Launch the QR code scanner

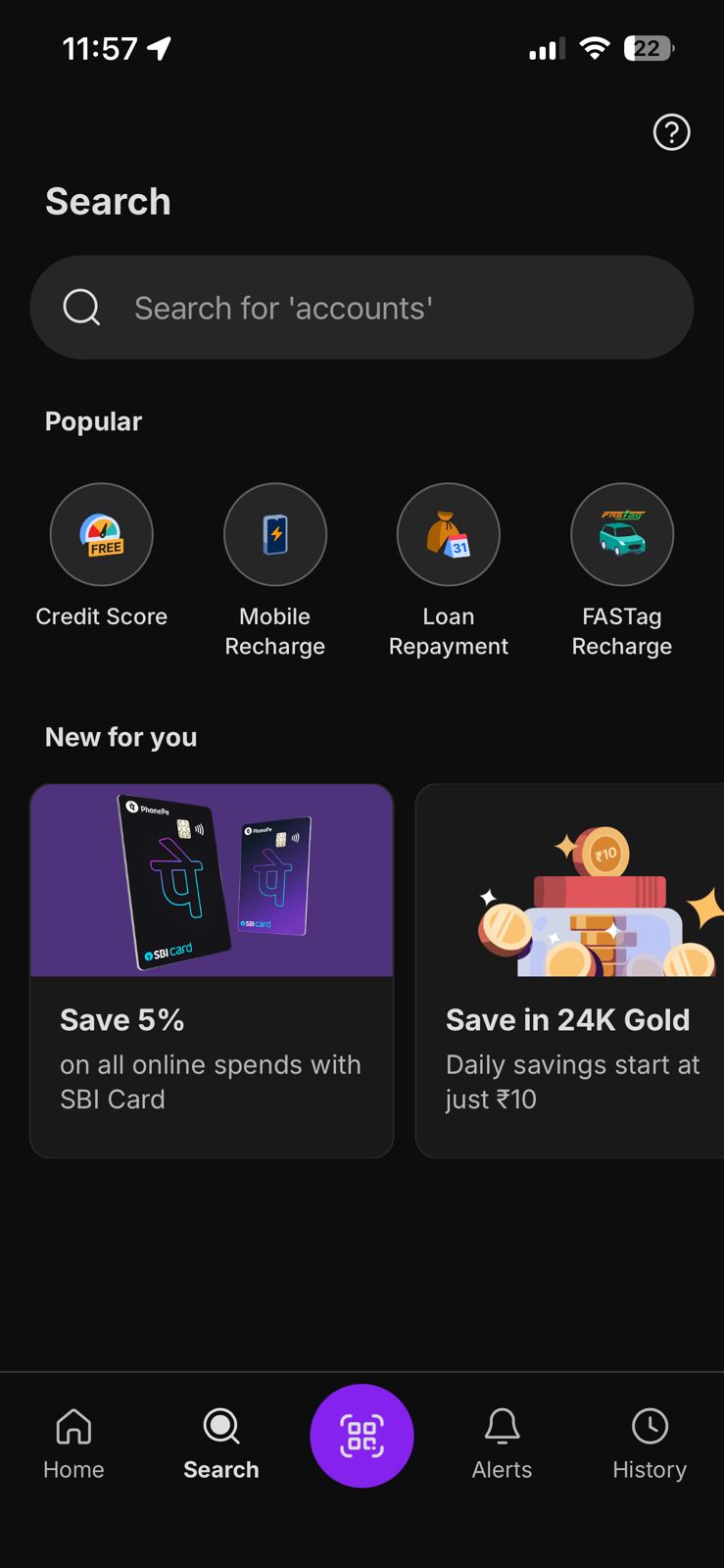point(362,1436)
